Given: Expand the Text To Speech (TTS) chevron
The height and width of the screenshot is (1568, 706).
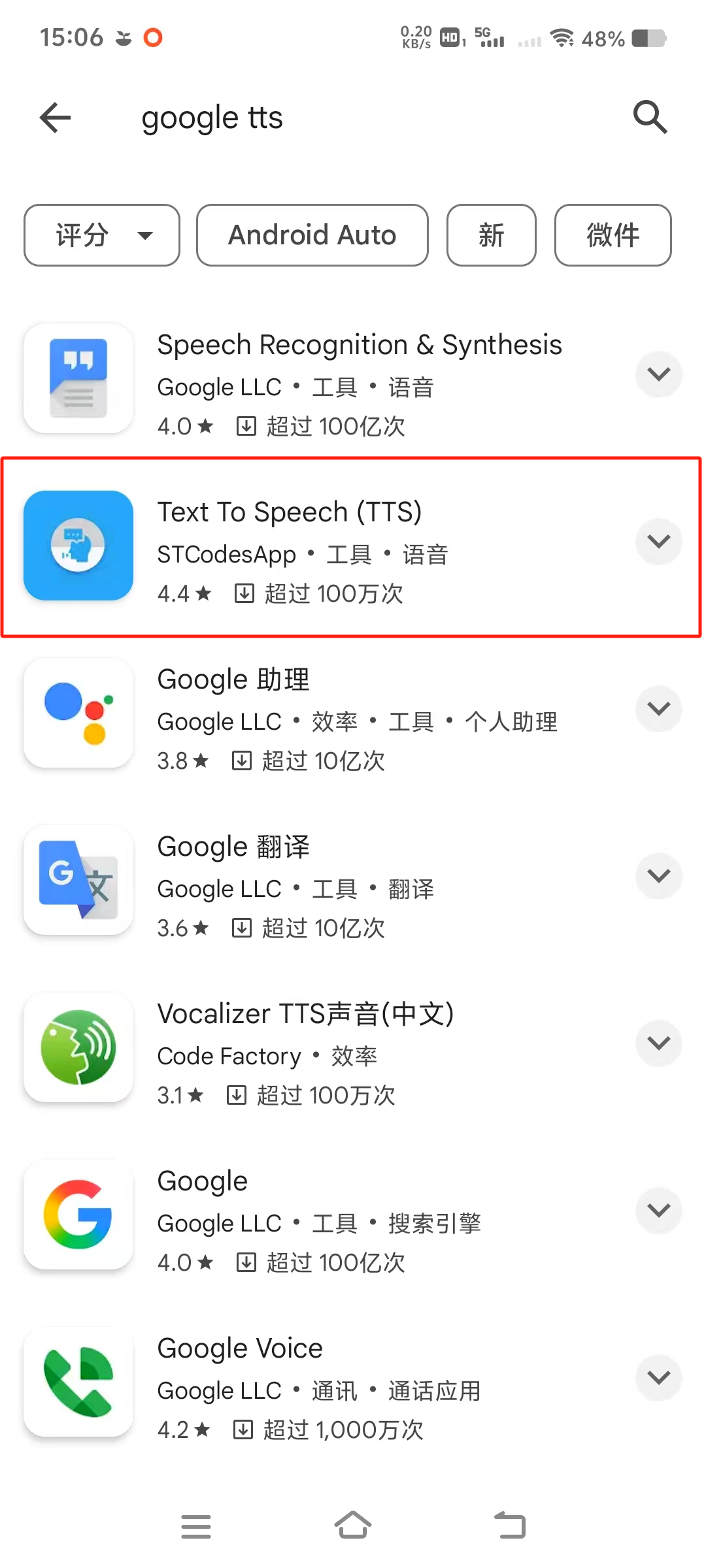Looking at the screenshot, I should [659, 542].
